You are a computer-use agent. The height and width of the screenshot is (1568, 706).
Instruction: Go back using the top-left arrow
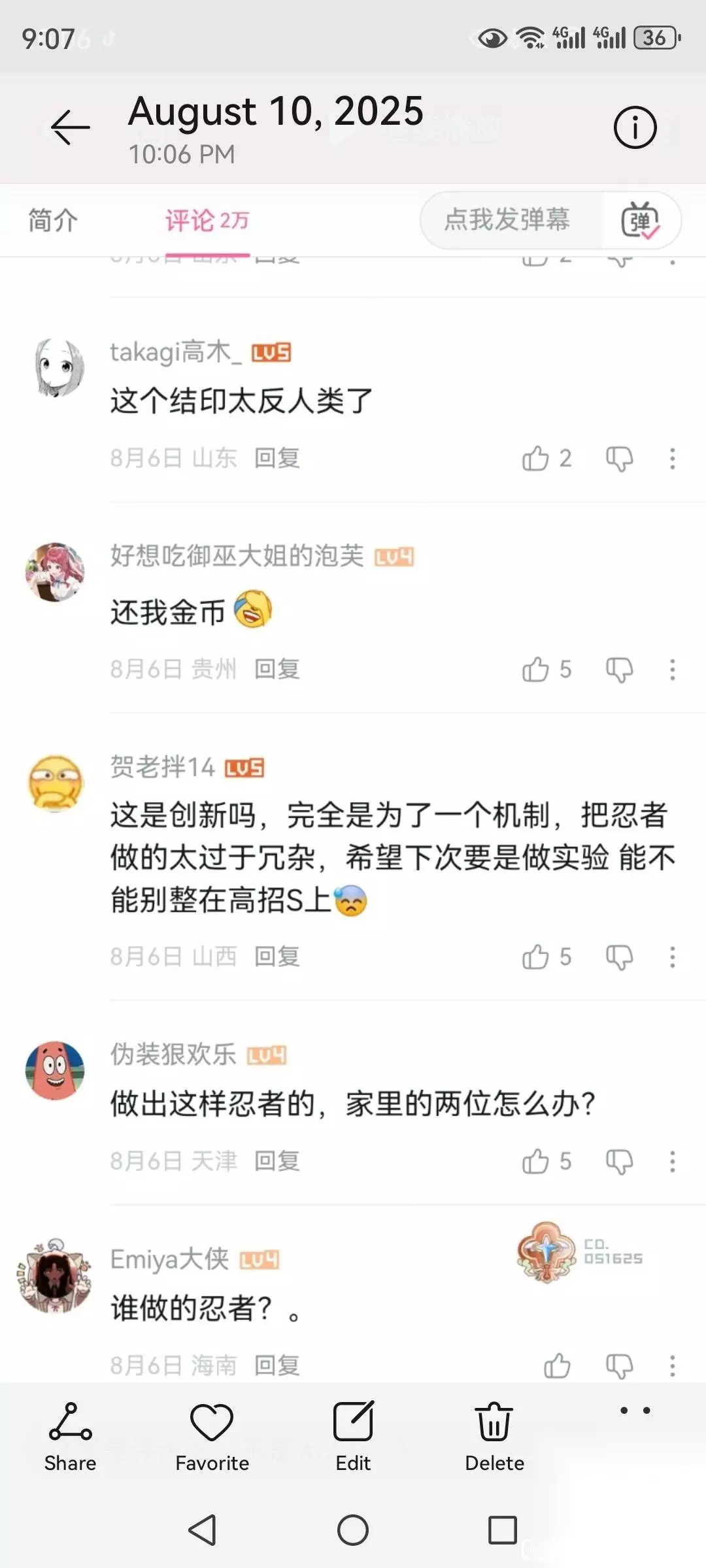tap(71, 127)
